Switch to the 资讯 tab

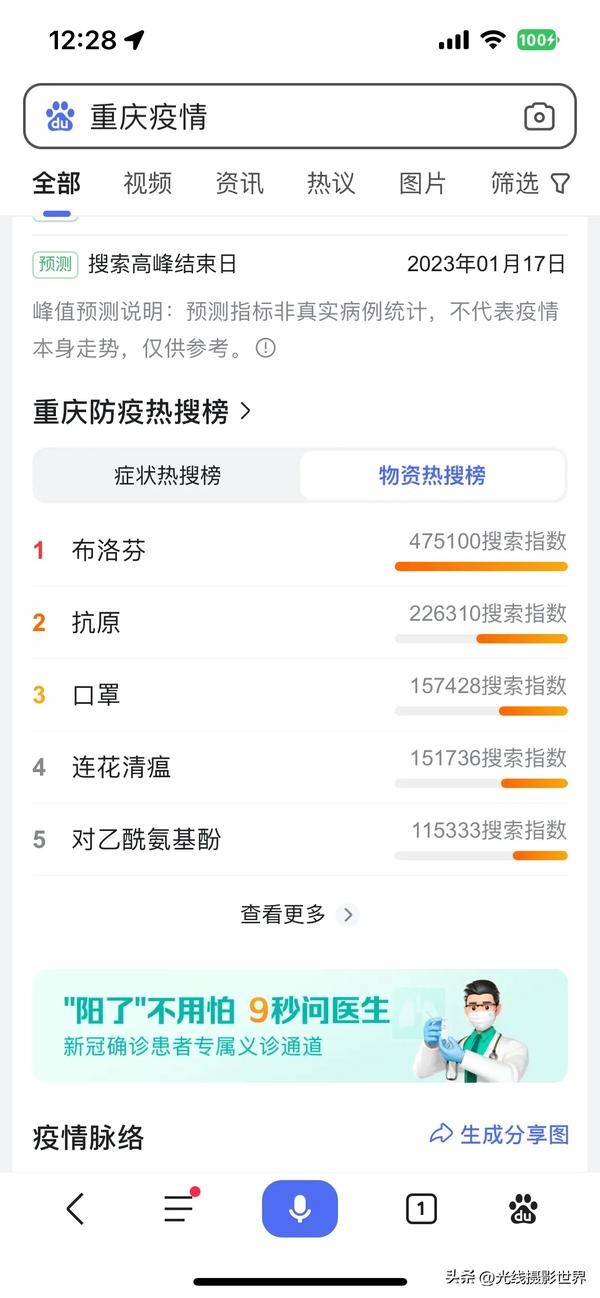[x=240, y=183]
